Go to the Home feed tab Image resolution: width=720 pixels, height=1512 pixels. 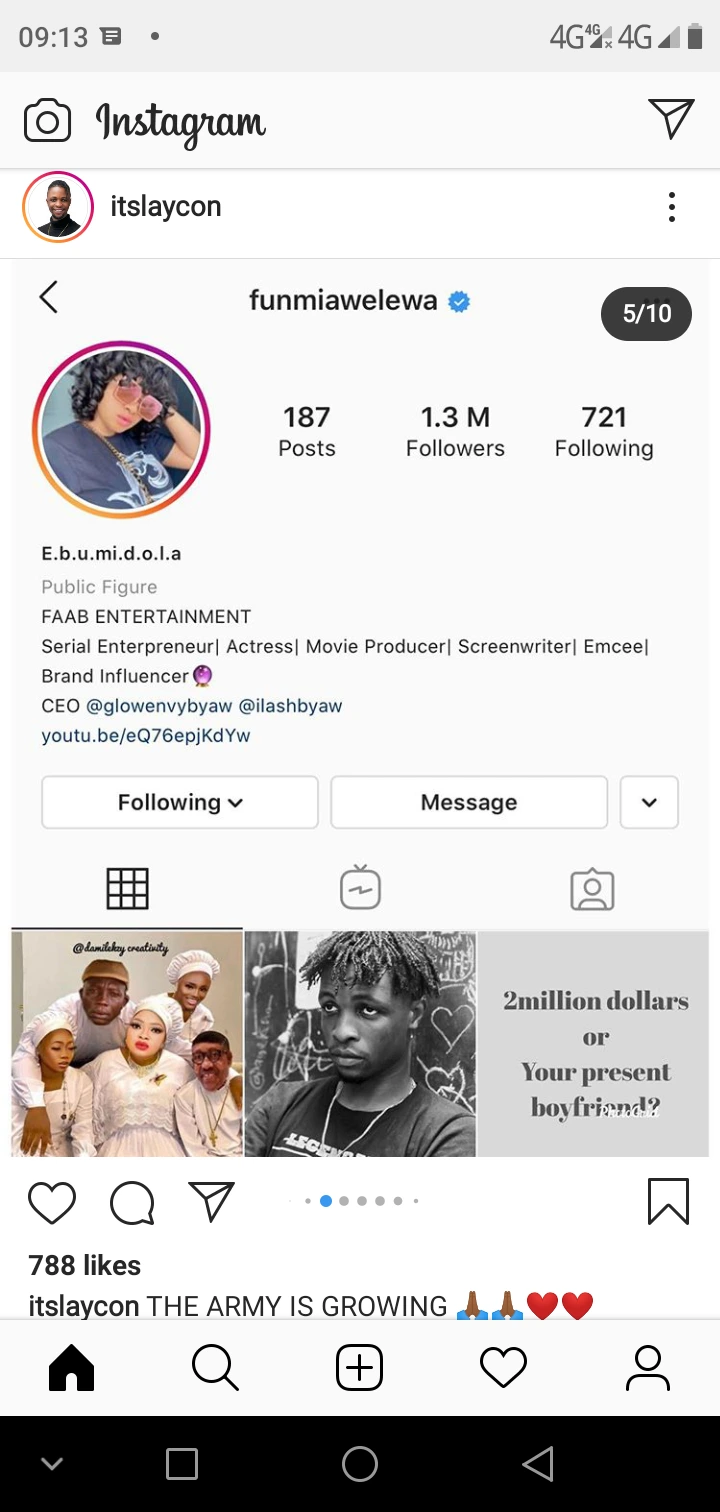click(x=72, y=1367)
